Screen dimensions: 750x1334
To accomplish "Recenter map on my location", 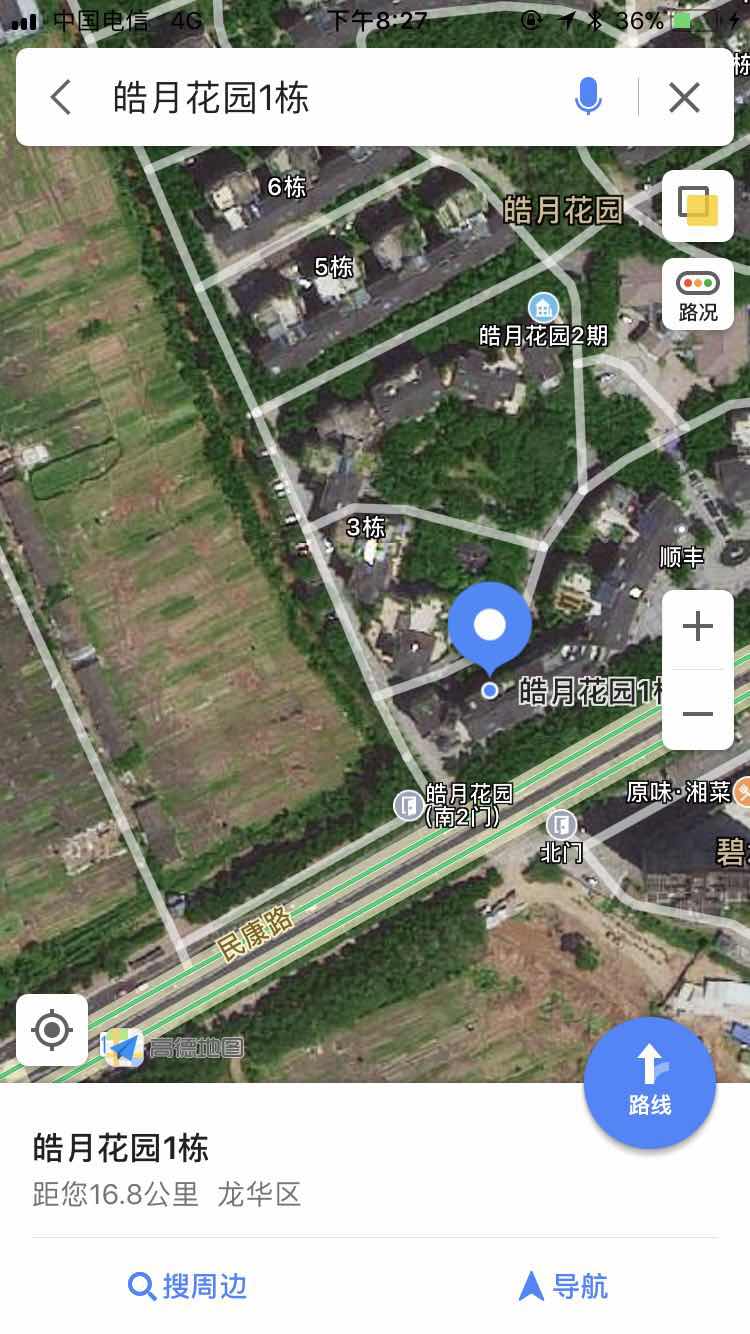I will (52, 1029).
